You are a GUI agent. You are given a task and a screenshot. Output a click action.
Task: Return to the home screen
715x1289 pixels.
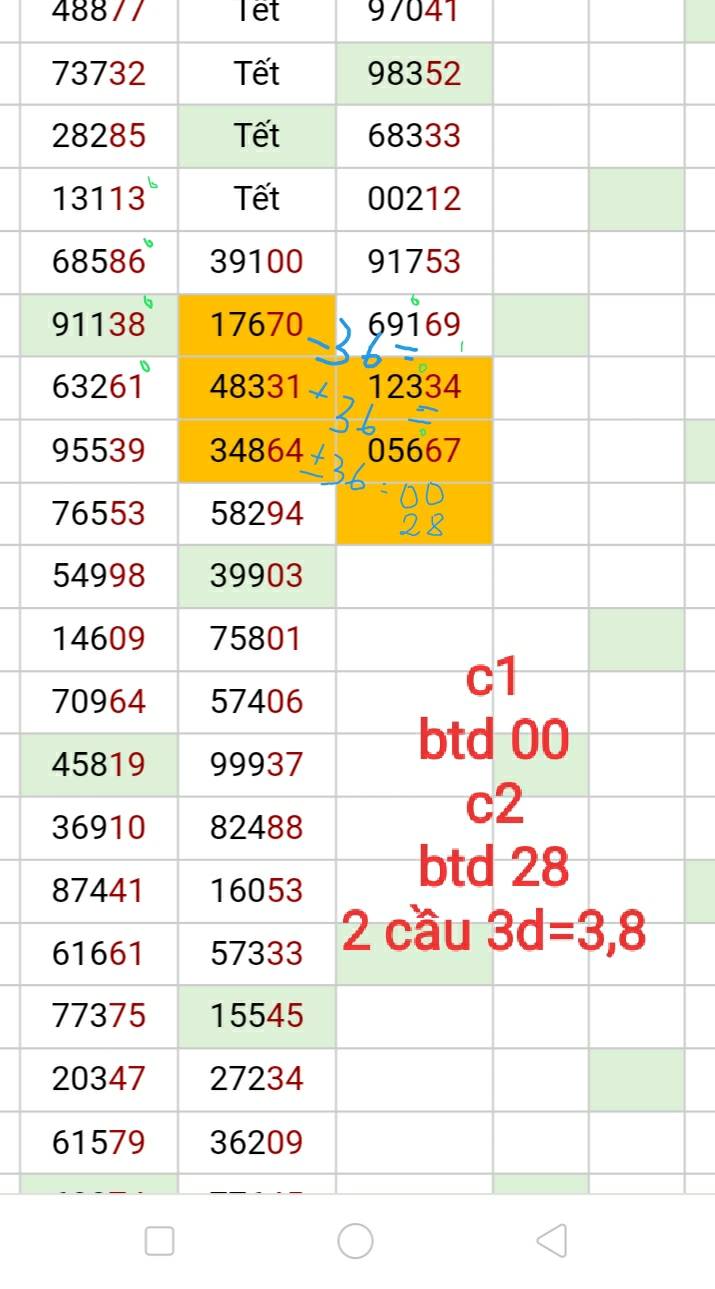pyautogui.click(x=356, y=1241)
